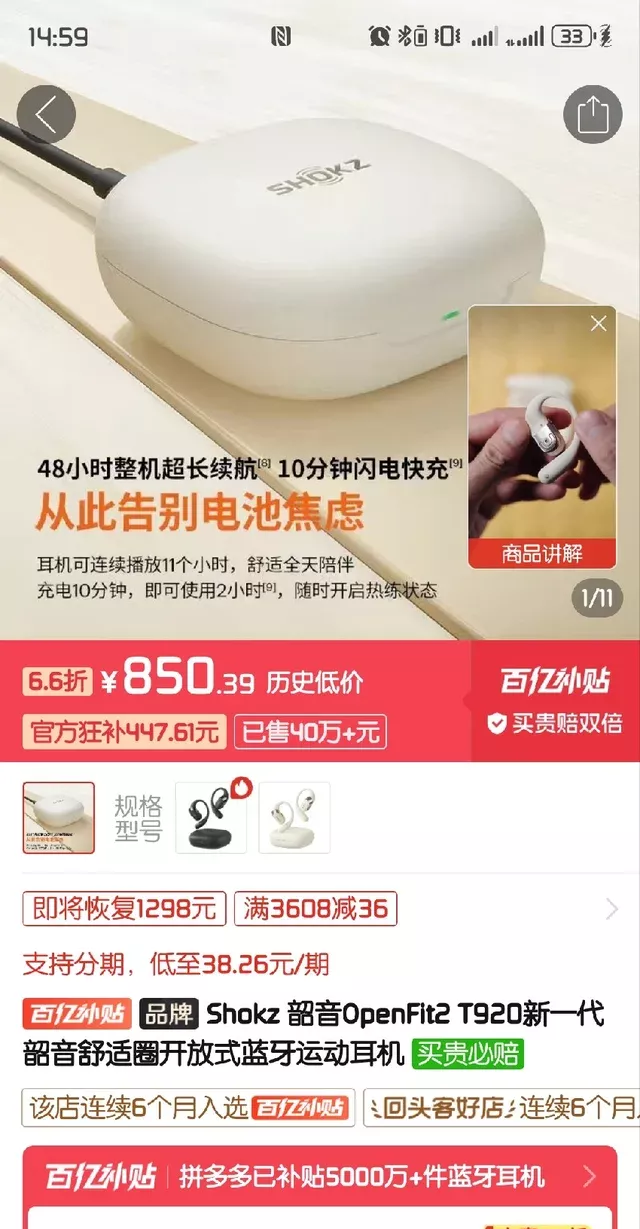Share this Shokz product

(x=592, y=115)
